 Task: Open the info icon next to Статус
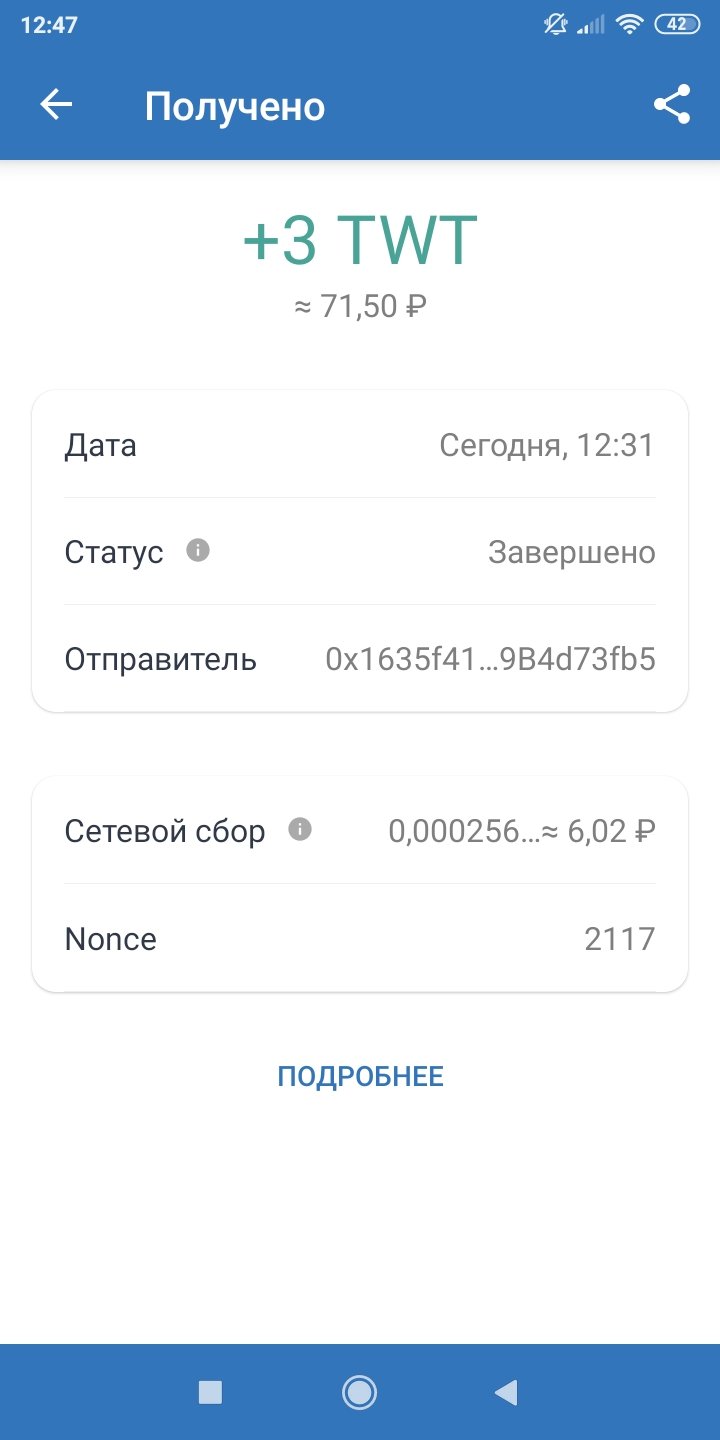point(198,550)
